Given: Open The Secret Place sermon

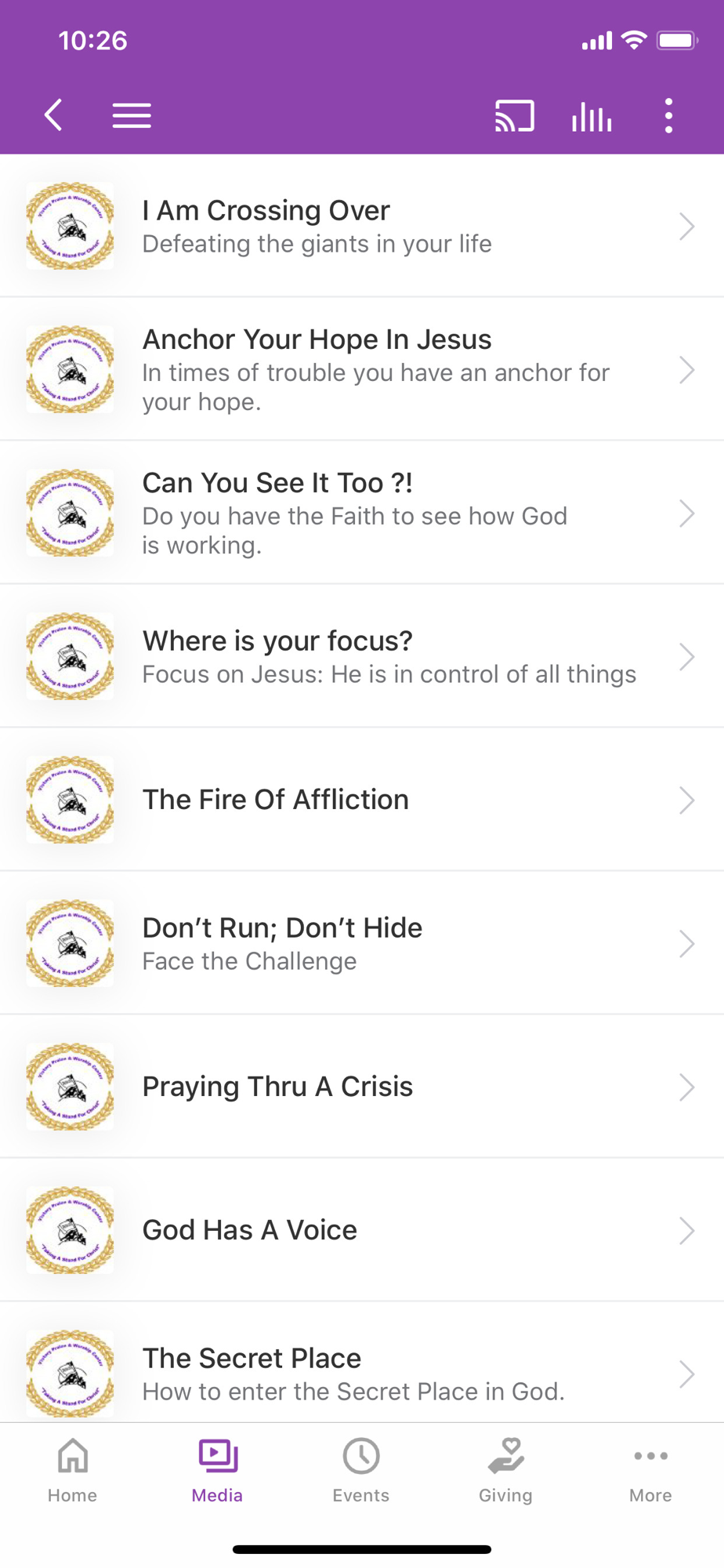Looking at the screenshot, I should [362, 1363].
